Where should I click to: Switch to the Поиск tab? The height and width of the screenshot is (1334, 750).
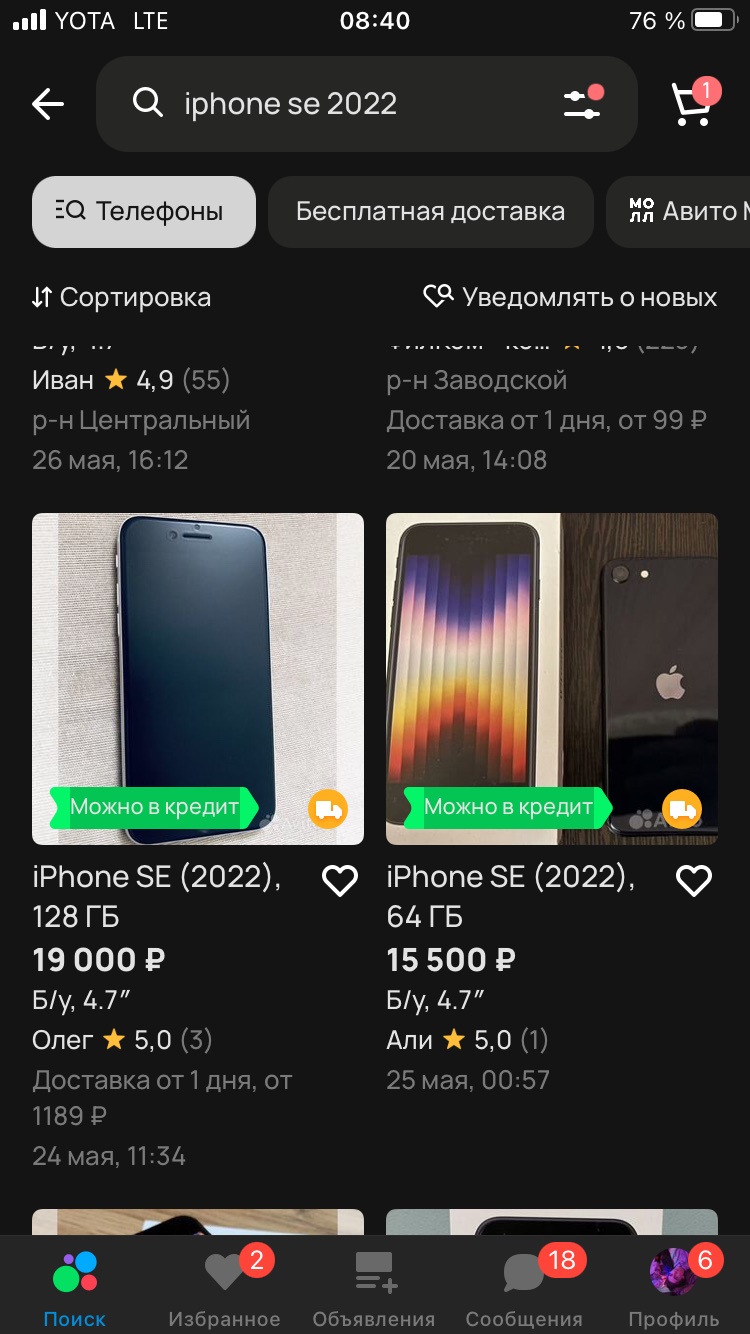(75, 1288)
